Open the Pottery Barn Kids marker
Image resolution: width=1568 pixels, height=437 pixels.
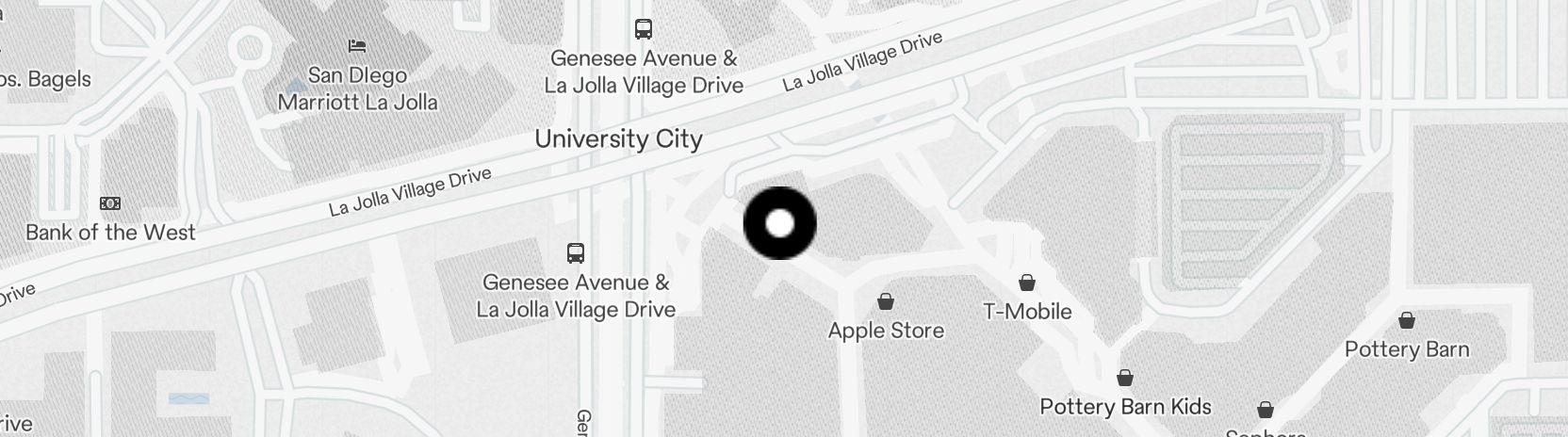click(x=1124, y=379)
